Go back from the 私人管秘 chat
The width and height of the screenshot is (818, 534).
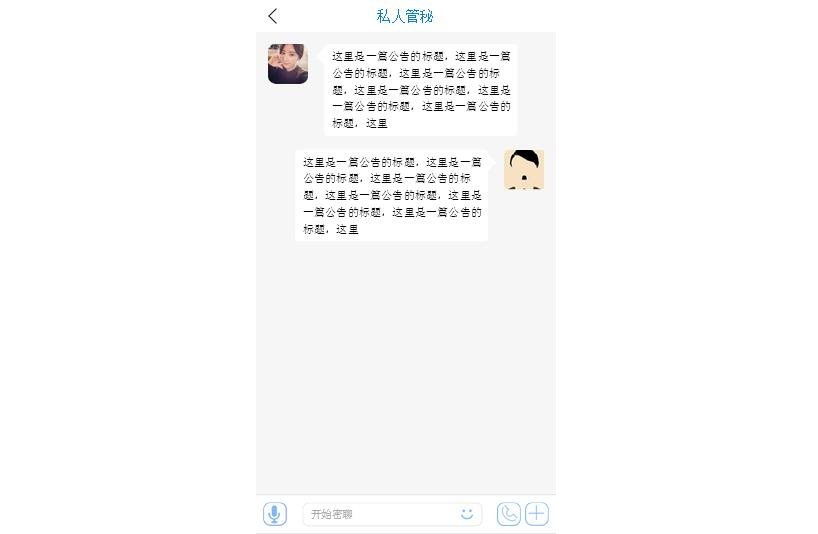point(273,16)
